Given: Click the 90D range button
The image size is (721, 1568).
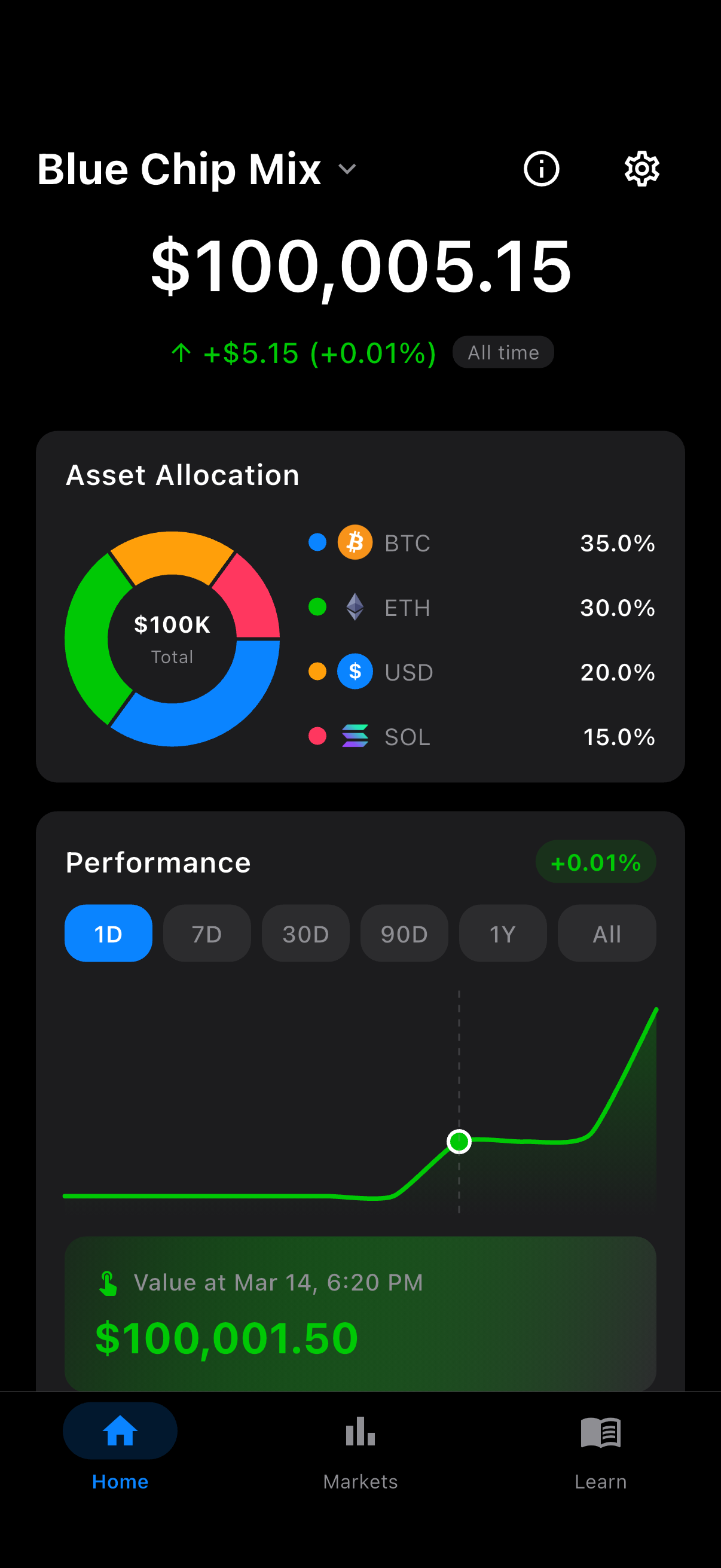Looking at the screenshot, I should [x=404, y=933].
